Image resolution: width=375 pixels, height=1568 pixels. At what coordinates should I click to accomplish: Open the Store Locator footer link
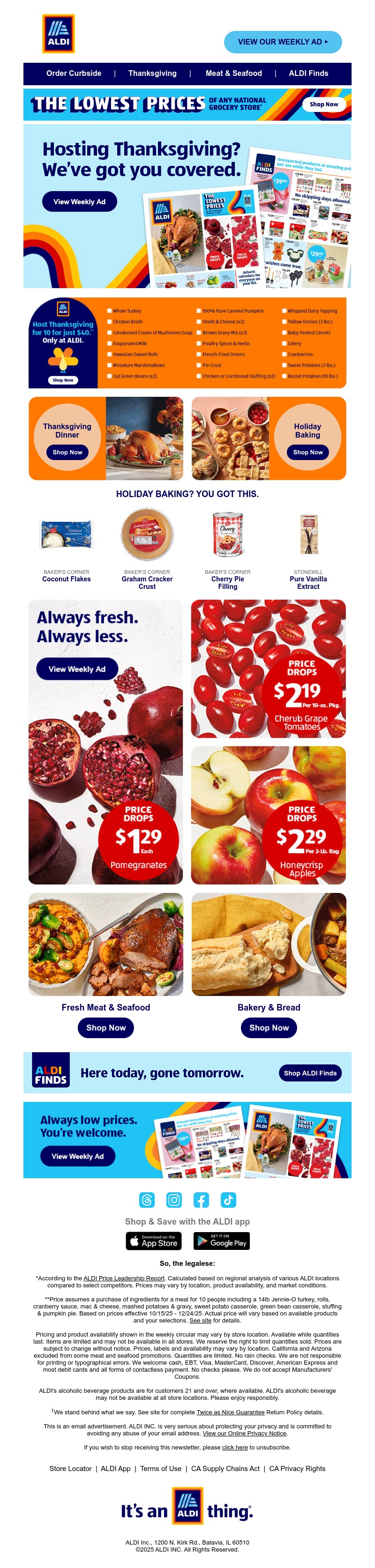(71, 1469)
